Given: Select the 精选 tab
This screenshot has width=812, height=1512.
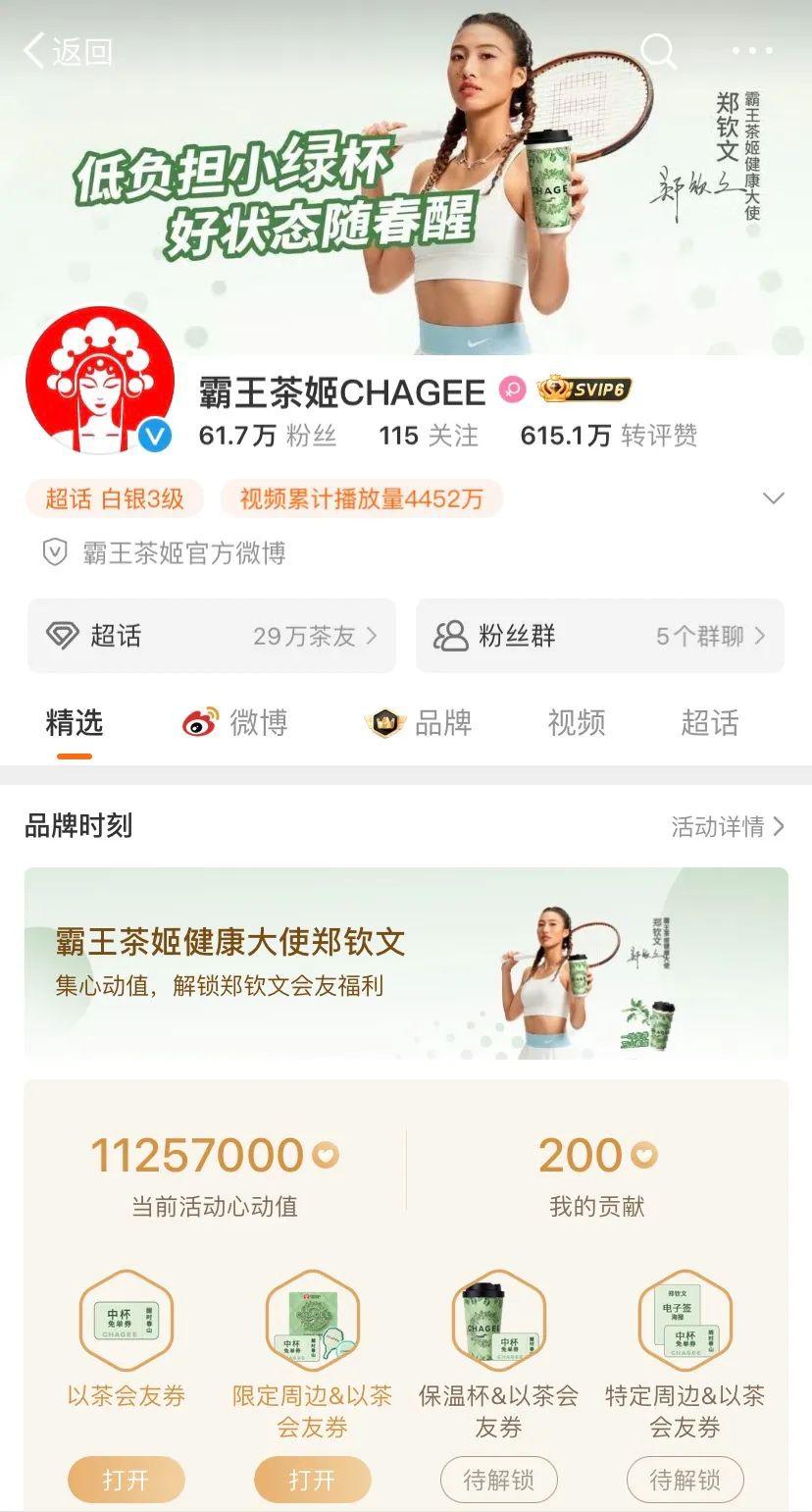Looking at the screenshot, I should tap(75, 724).
